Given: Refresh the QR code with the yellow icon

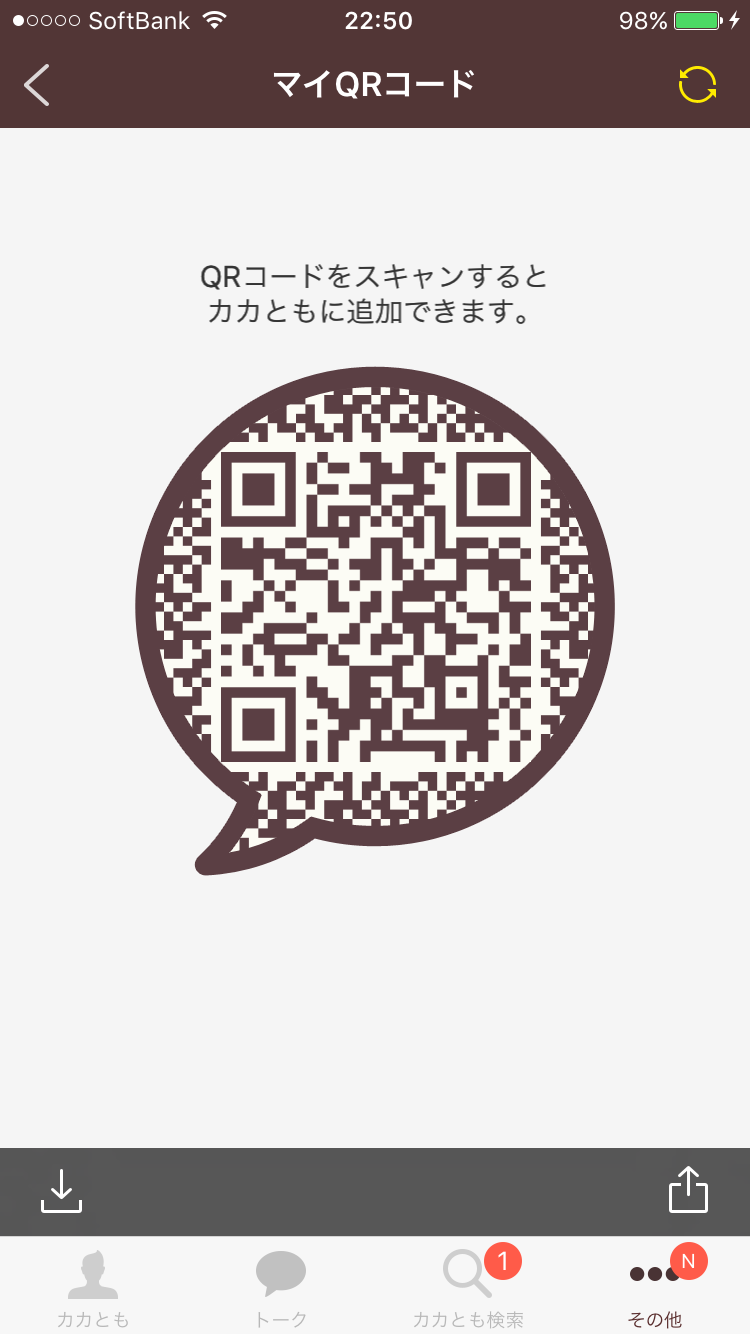Looking at the screenshot, I should pos(697,85).
